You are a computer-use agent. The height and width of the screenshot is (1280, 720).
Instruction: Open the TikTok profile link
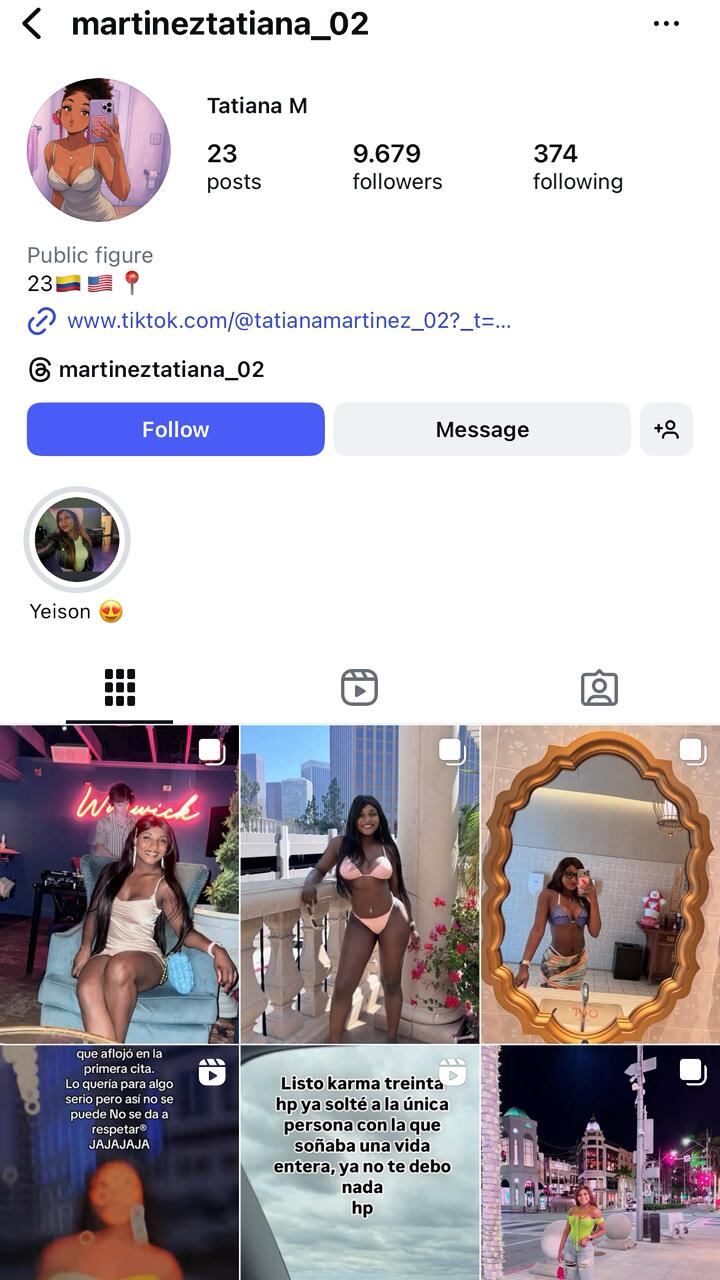click(x=288, y=320)
